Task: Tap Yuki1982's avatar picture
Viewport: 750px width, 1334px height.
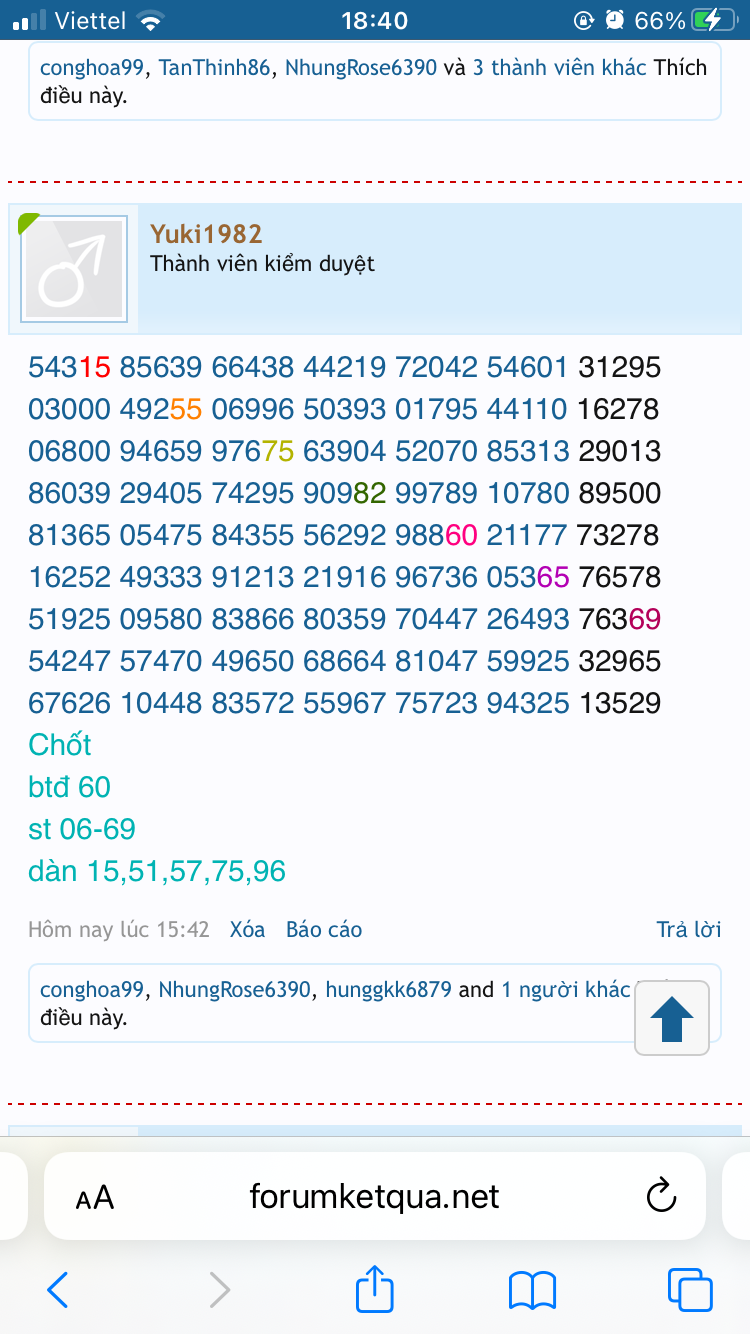Action: pyautogui.click(x=74, y=269)
